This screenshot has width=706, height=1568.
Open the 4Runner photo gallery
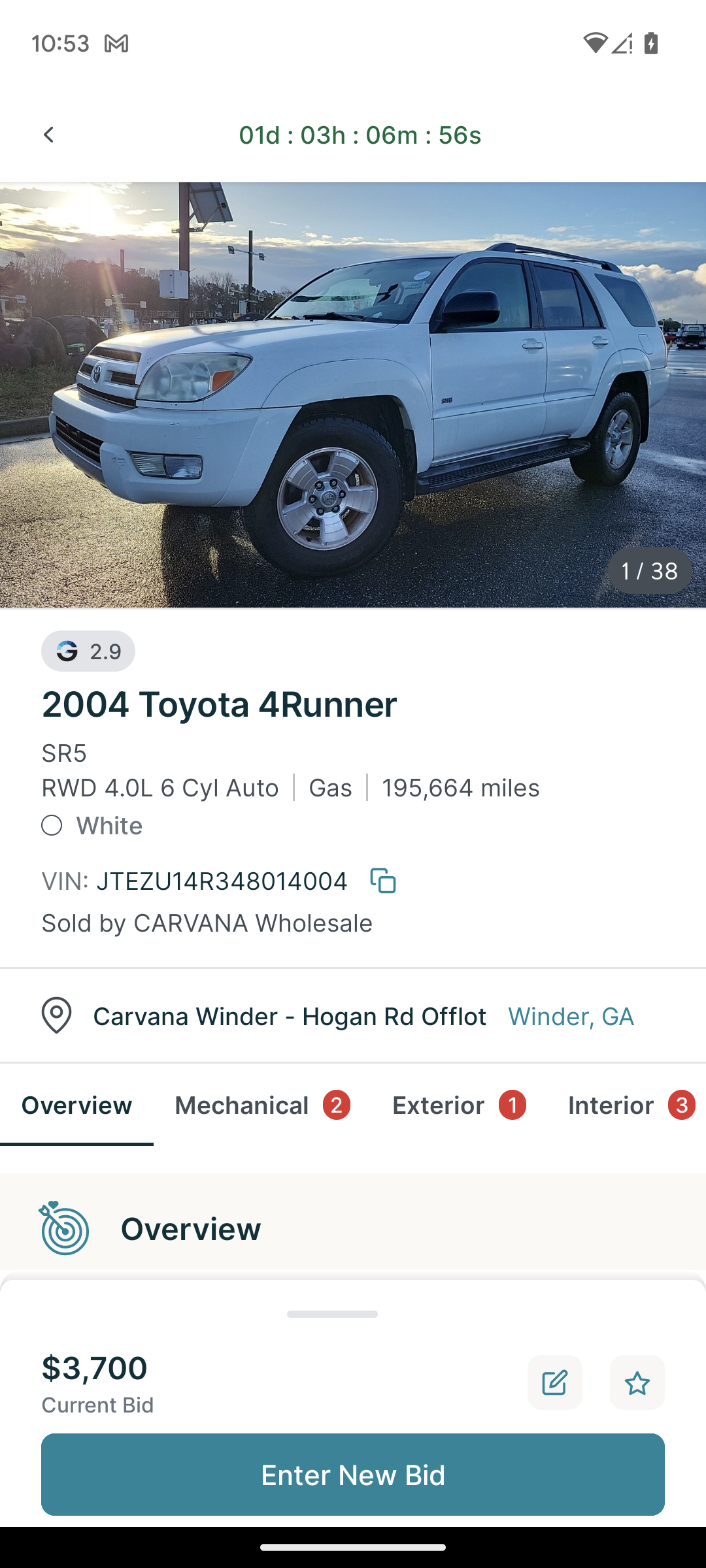click(x=353, y=395)
